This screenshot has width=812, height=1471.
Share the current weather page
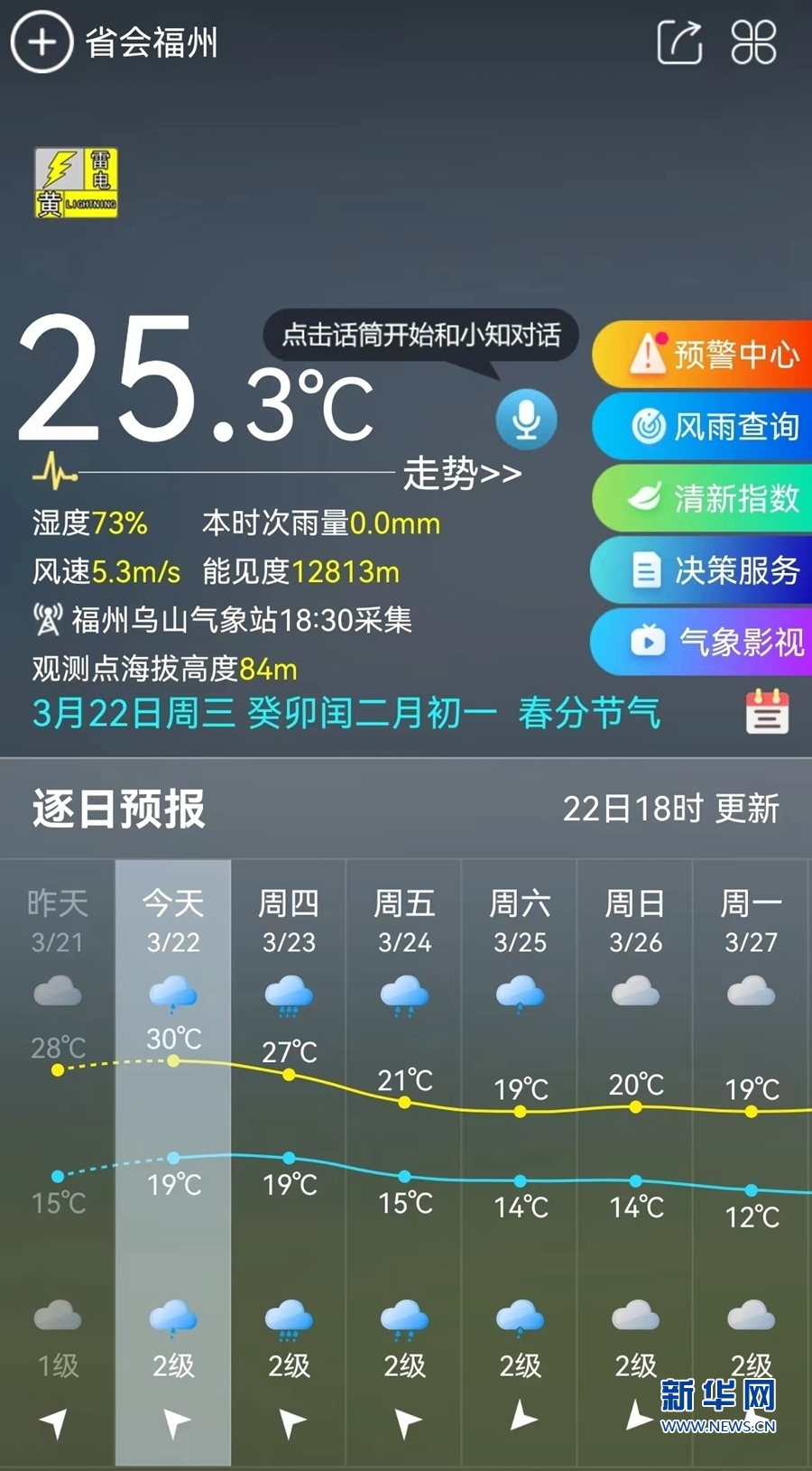point(679,42)
